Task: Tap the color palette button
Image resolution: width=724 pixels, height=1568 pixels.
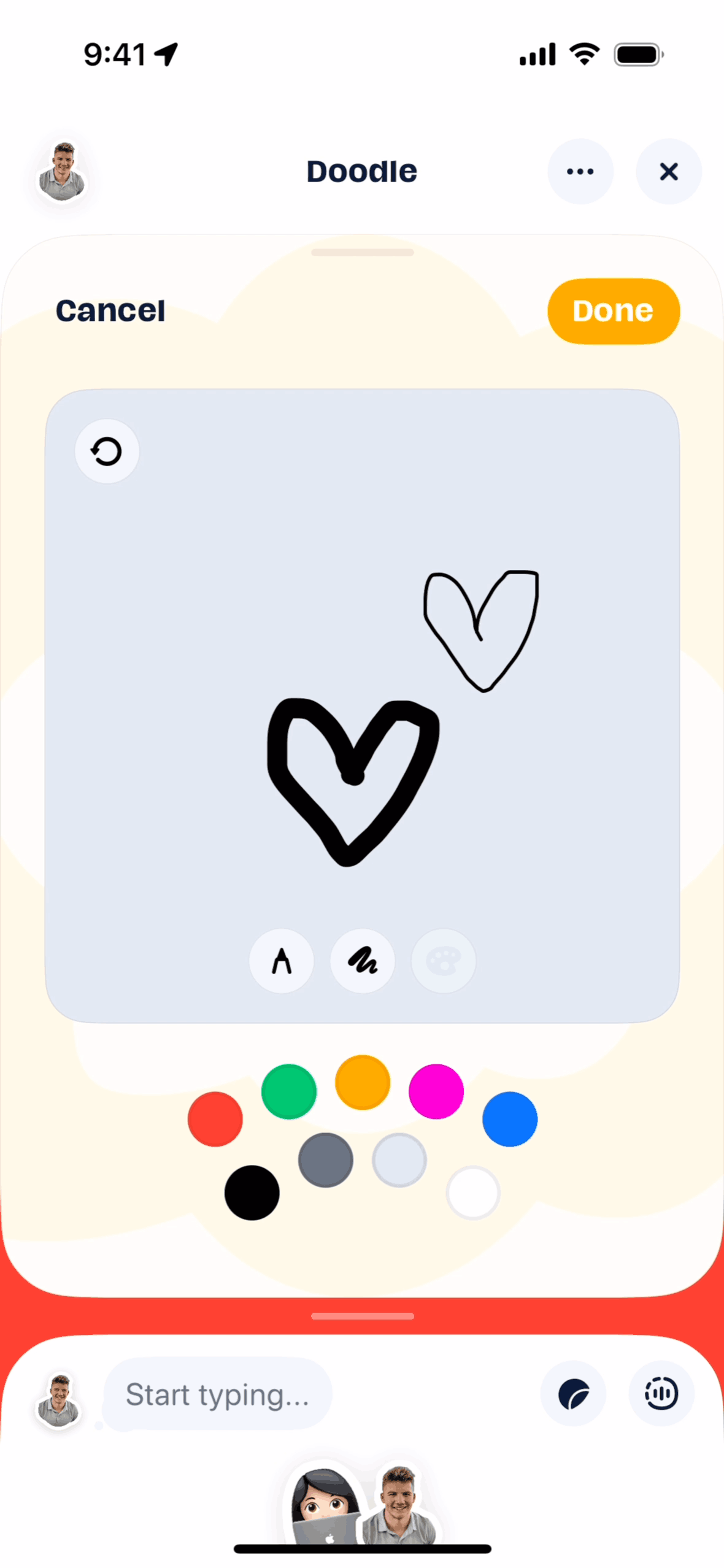Action: coord(443,961)
